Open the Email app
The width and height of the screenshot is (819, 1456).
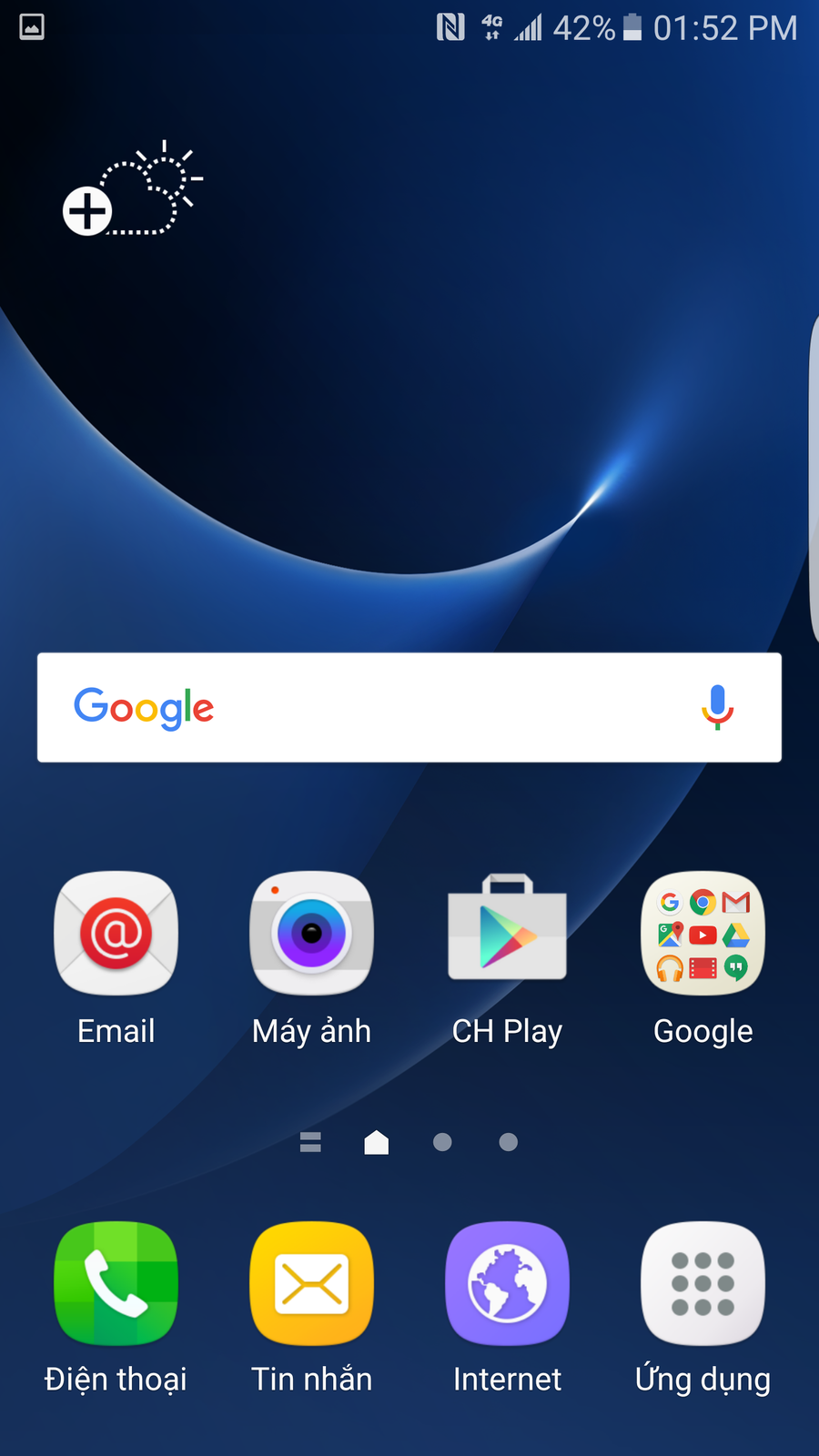pos(116,934)
